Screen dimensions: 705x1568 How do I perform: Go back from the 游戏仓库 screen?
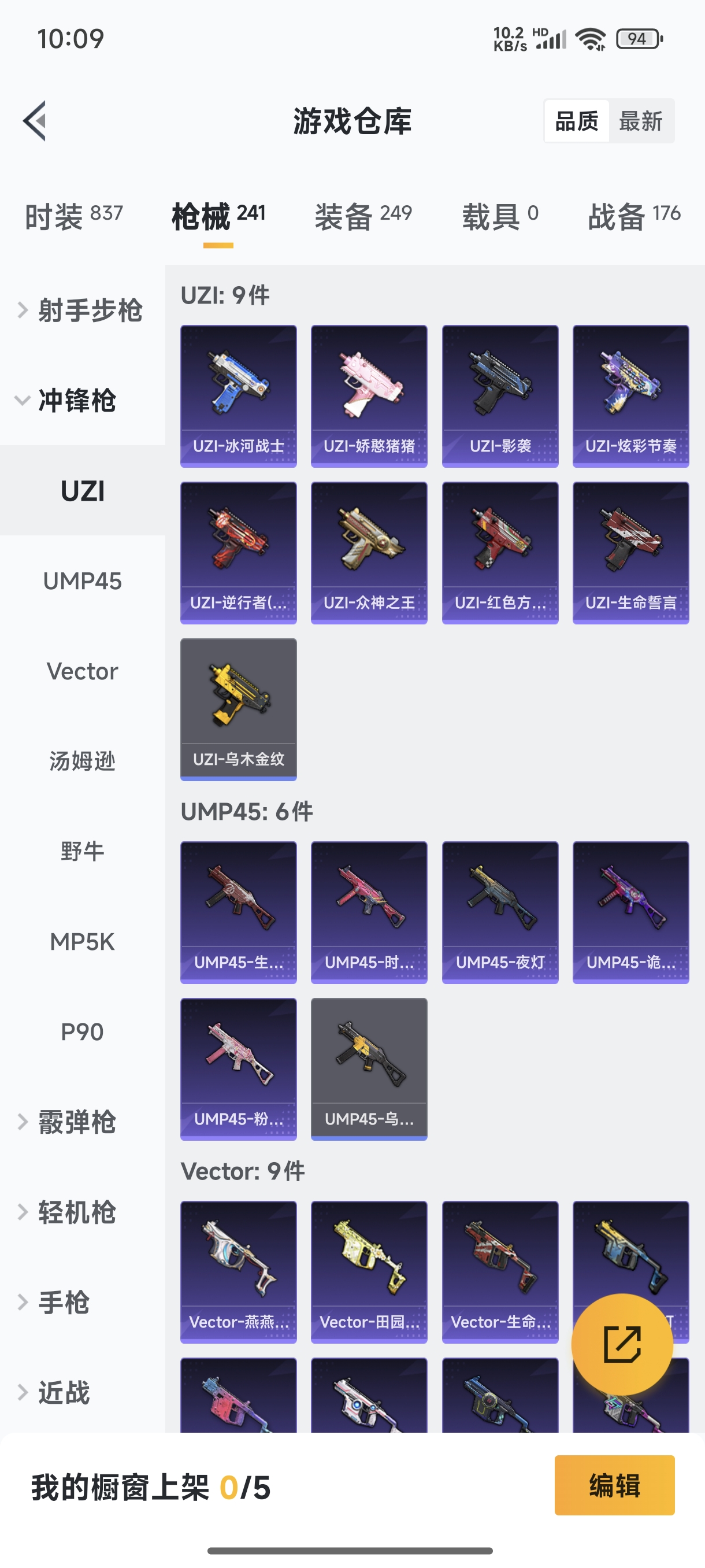pyautogui.click(x=35, y=120)
